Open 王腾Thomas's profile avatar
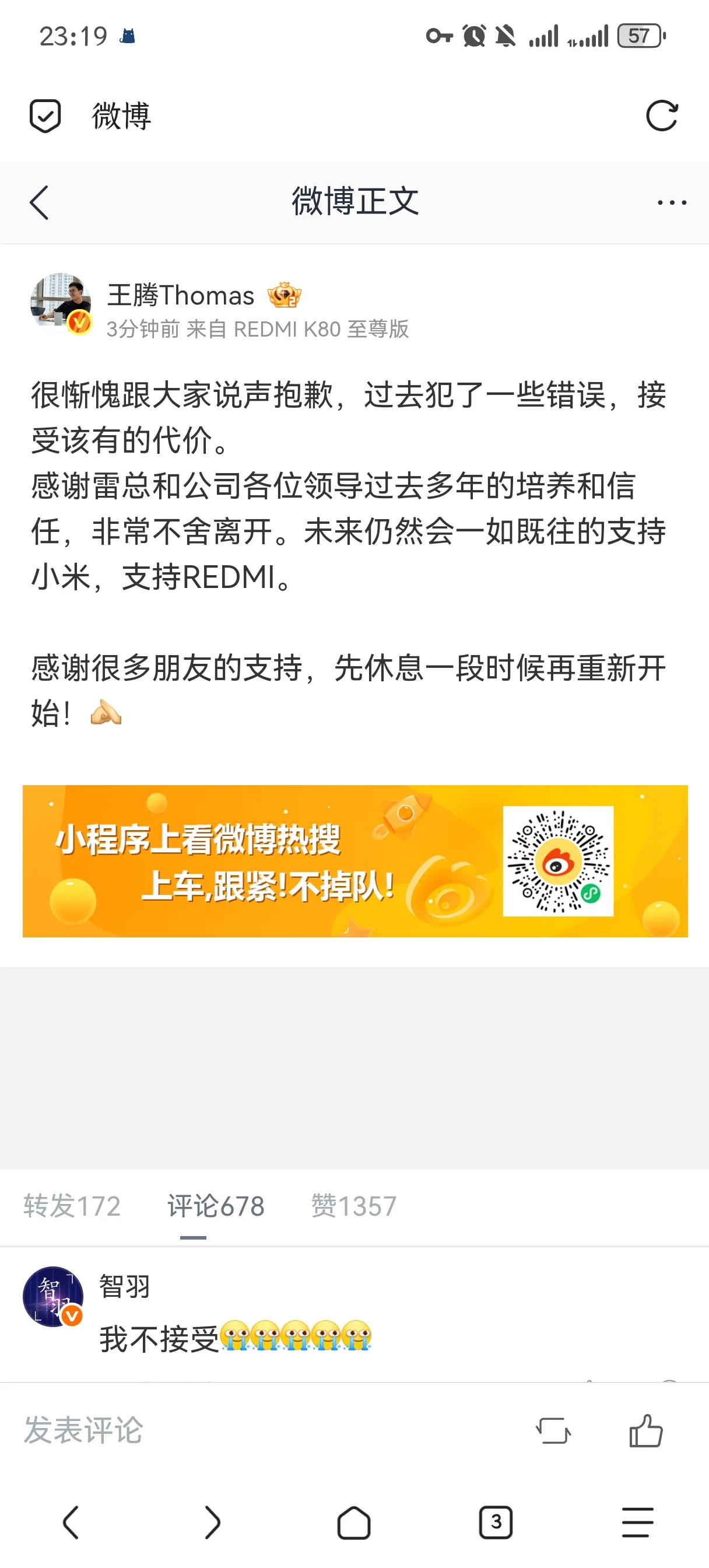This screenshot has height=1568, width=709. tap(61, 303)
